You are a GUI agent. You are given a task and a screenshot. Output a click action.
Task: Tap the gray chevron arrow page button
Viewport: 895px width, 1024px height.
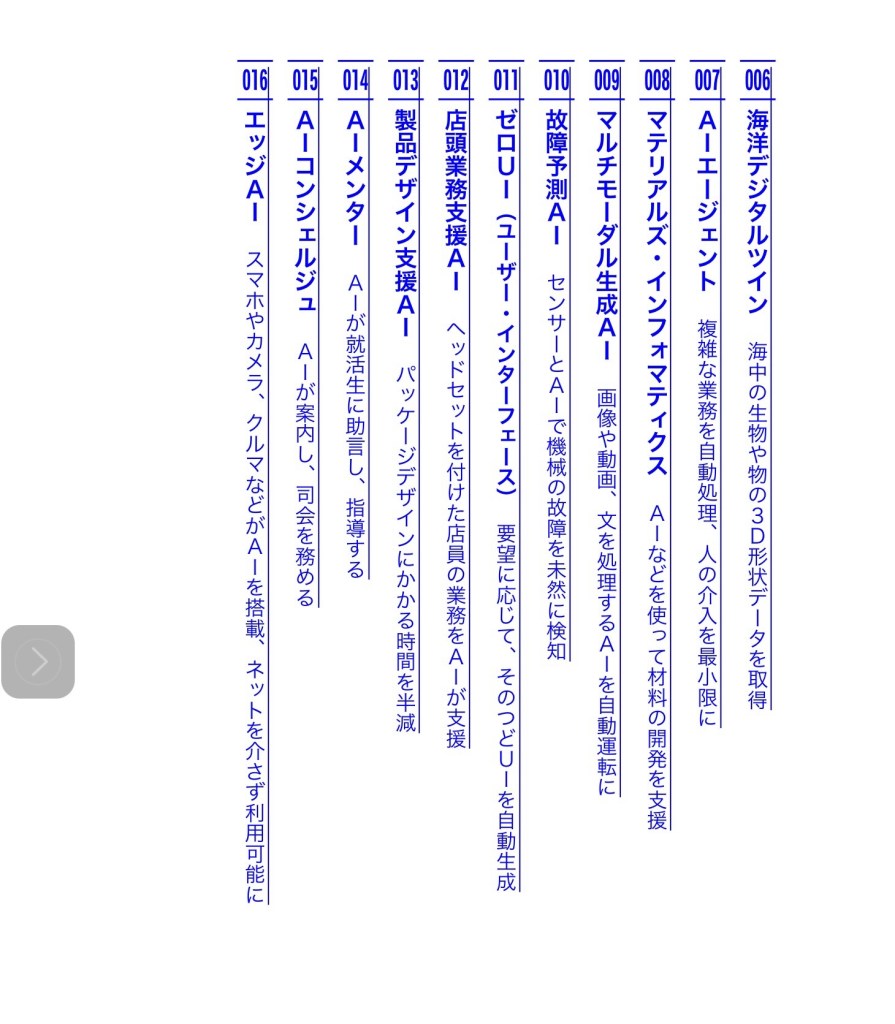coord(38,661)
